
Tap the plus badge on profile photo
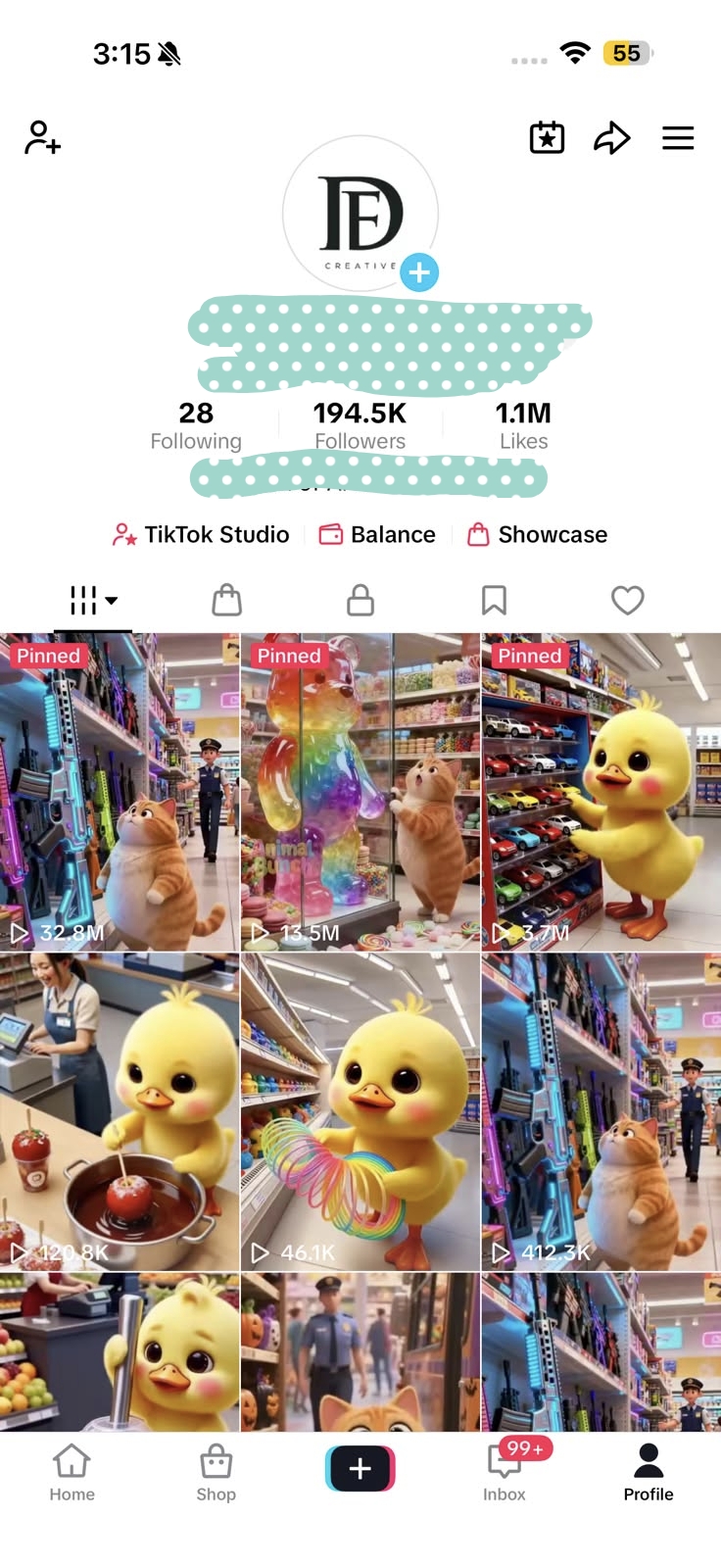coord(419,272)
